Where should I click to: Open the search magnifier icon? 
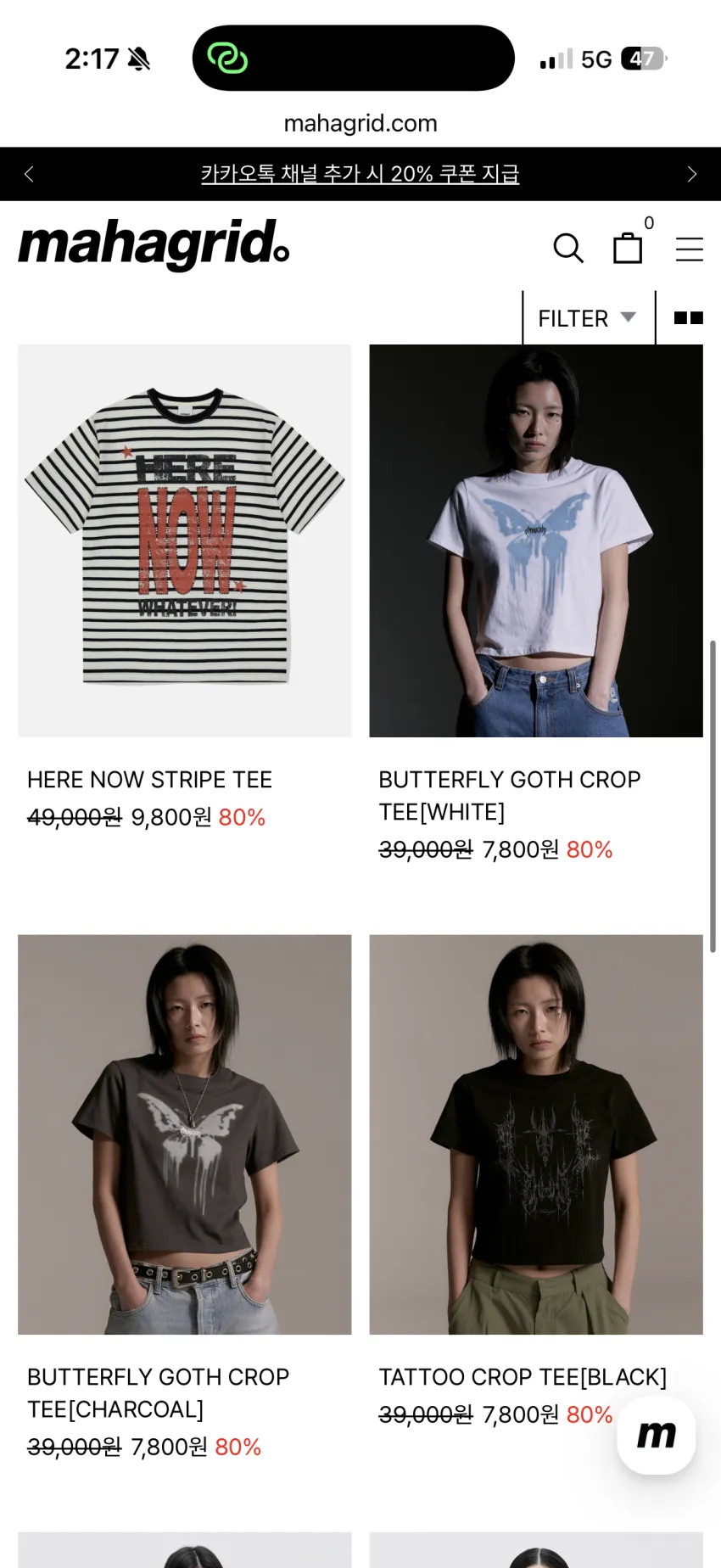coord(568,249)
